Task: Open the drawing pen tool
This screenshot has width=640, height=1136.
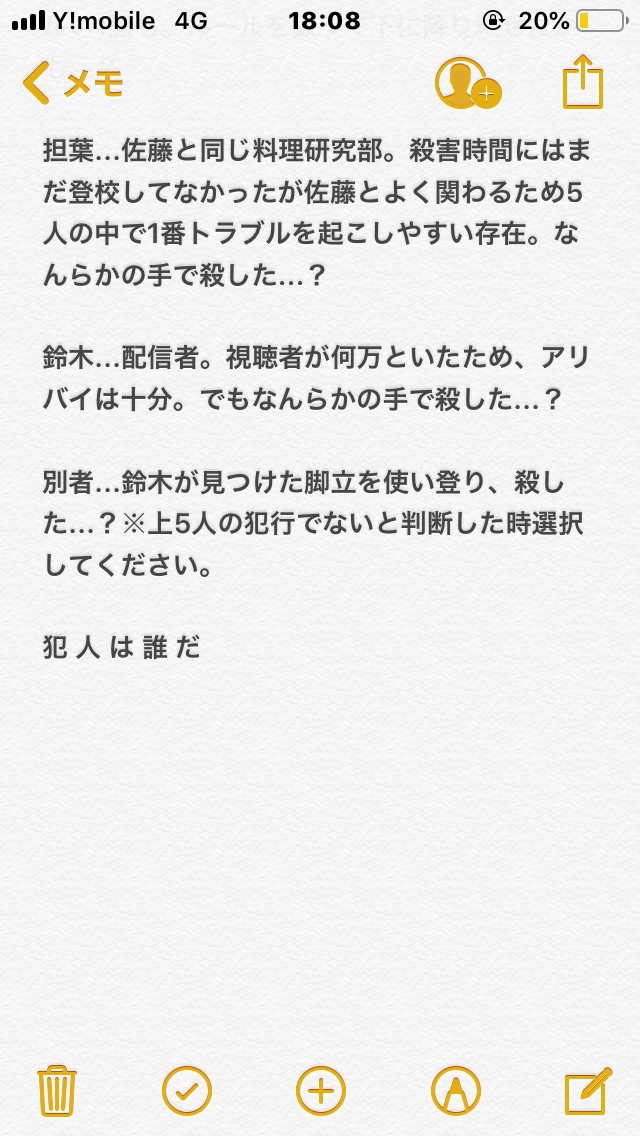Action: coord(455,1090)
